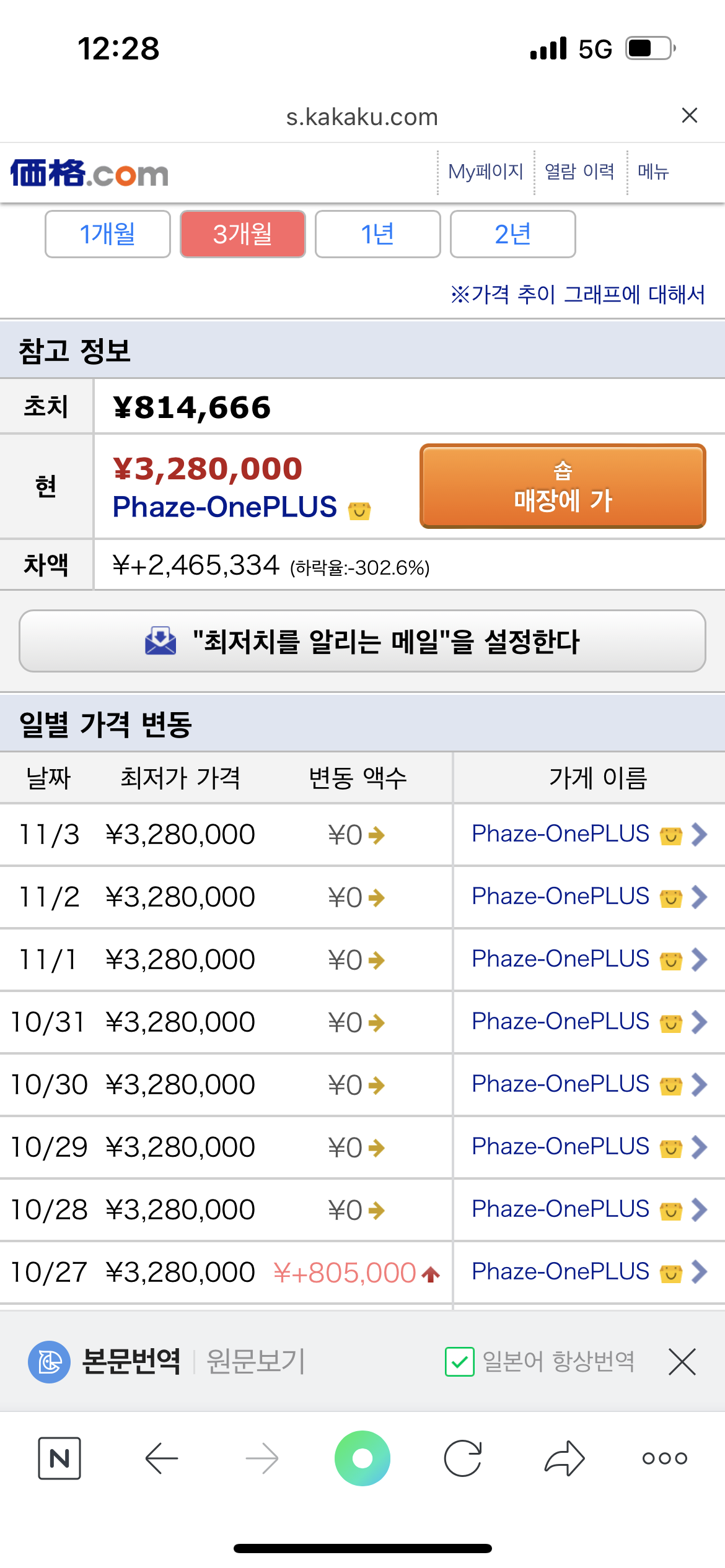725x1568 pixels.
Task: Uncheck 일본어 항상번역 auto-translate
Action: point(460,1362)
